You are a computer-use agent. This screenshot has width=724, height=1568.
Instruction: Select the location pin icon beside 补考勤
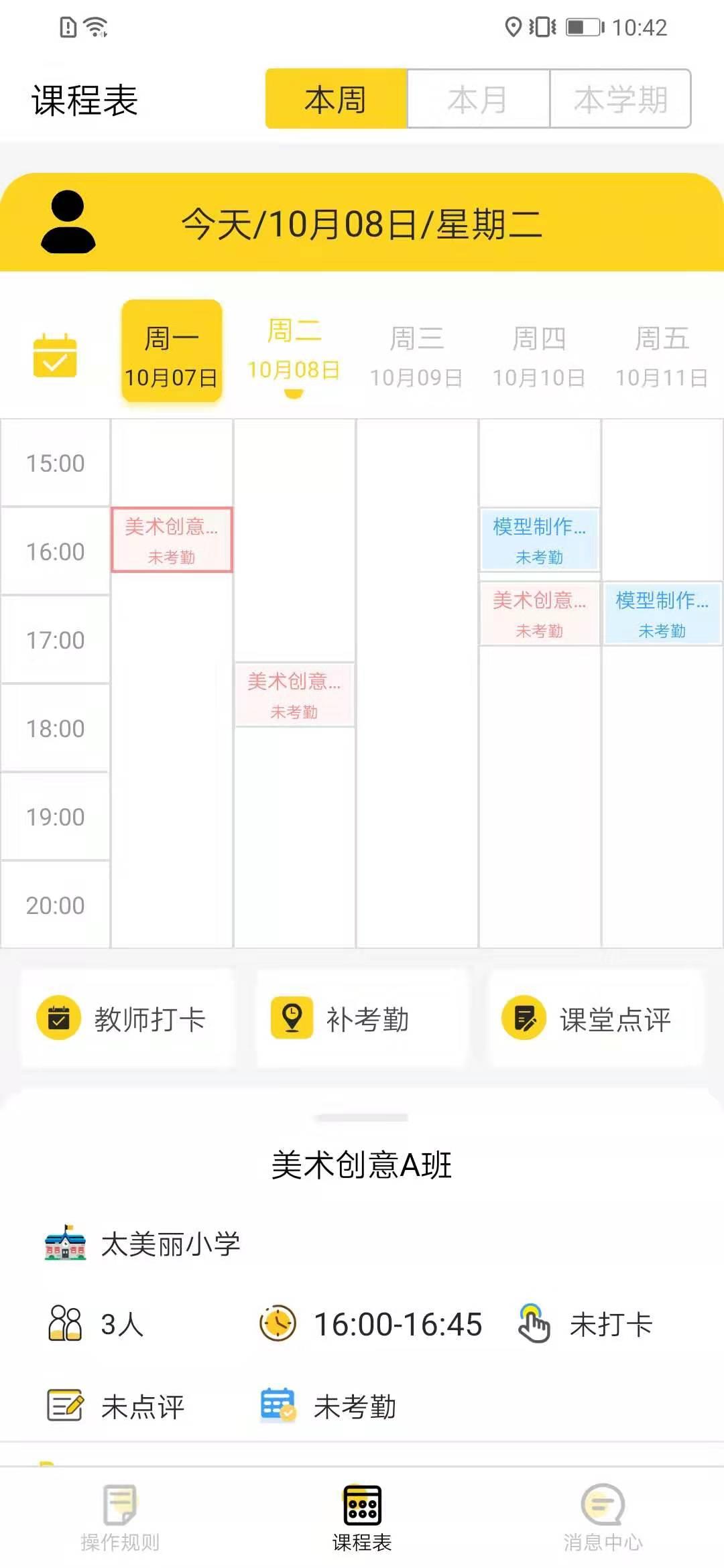tap(291, 1018)
